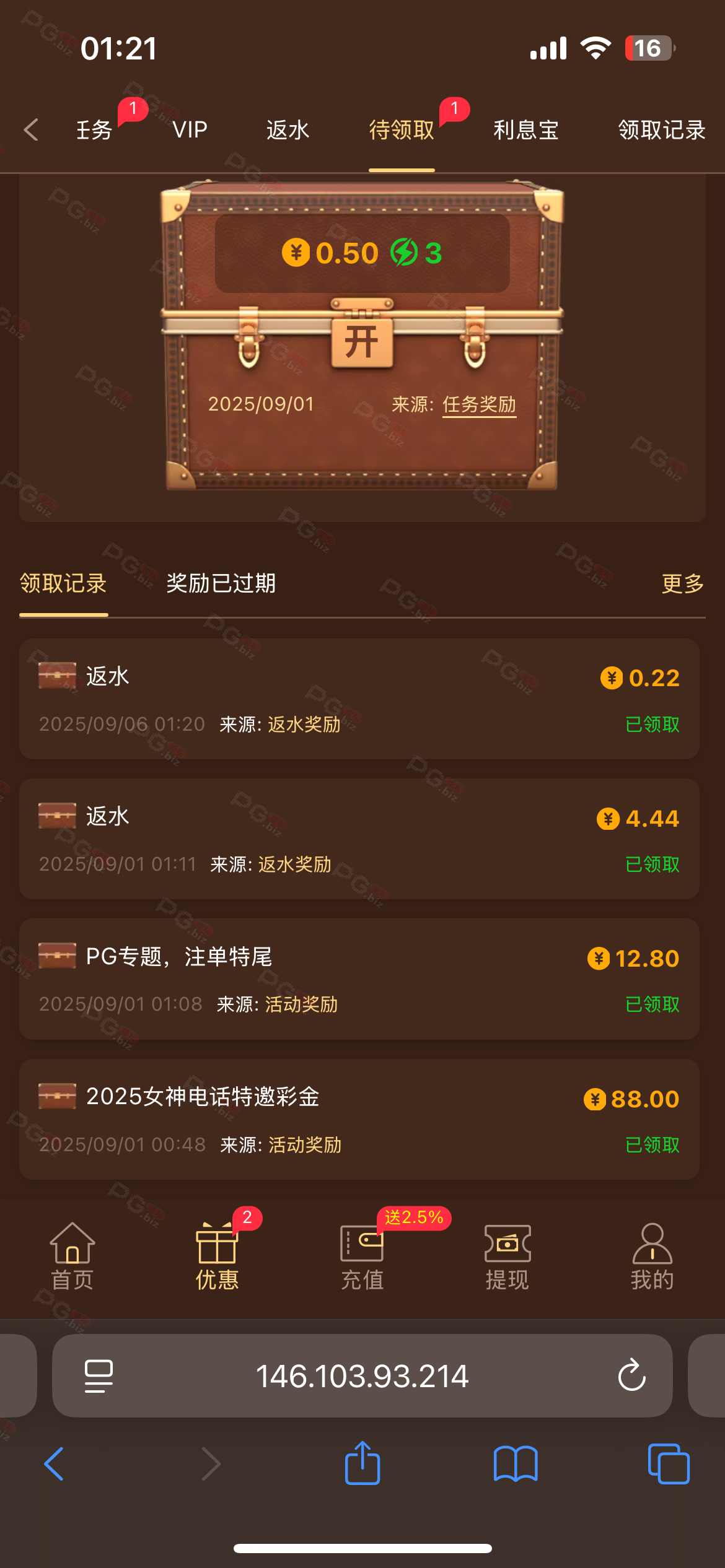725x1568 pixels.
Task: Switch to the 返水 tab
Action: pos(288,130)
